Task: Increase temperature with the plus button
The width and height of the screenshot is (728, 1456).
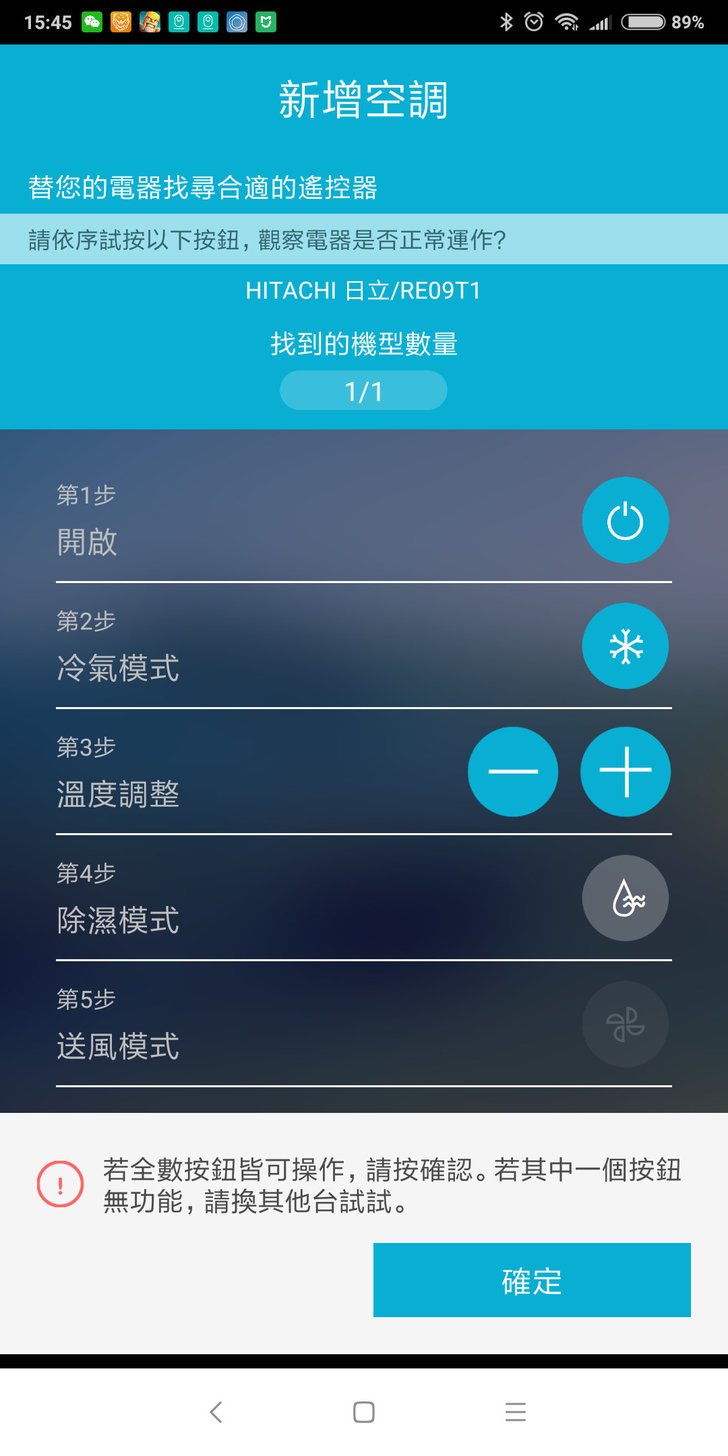Action: click(625, 772)
